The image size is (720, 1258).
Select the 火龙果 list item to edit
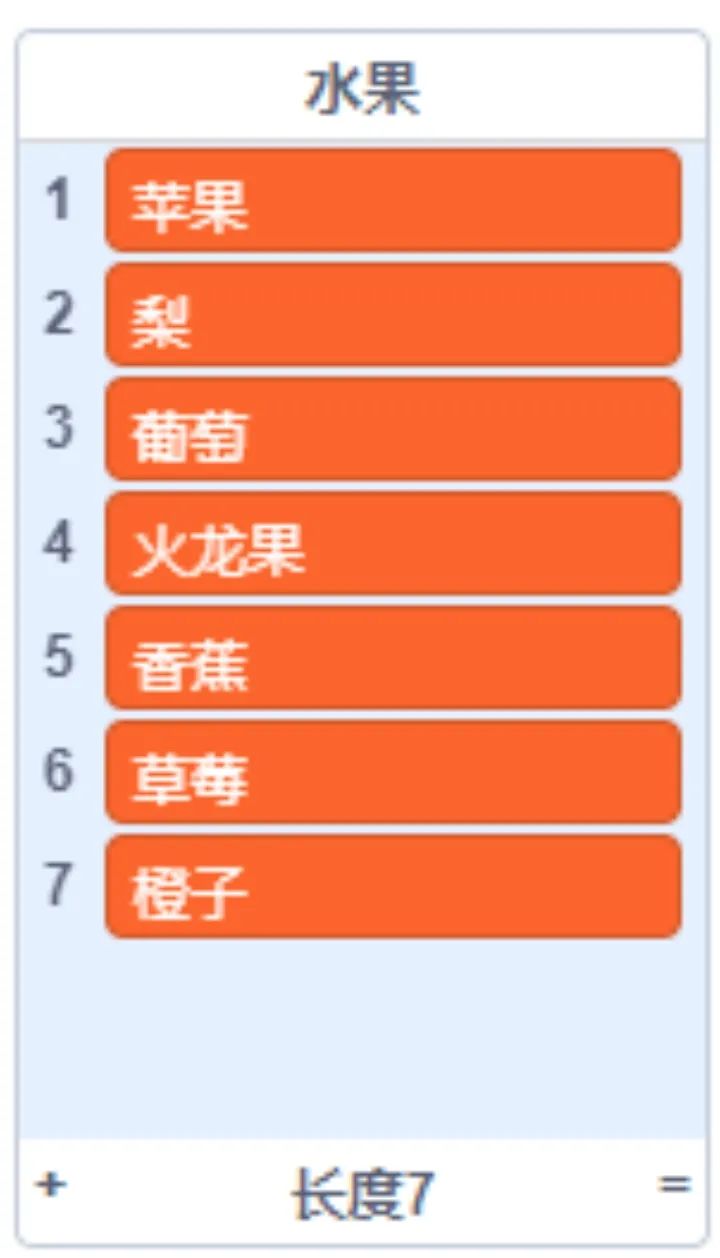click(x=390, y=546)
